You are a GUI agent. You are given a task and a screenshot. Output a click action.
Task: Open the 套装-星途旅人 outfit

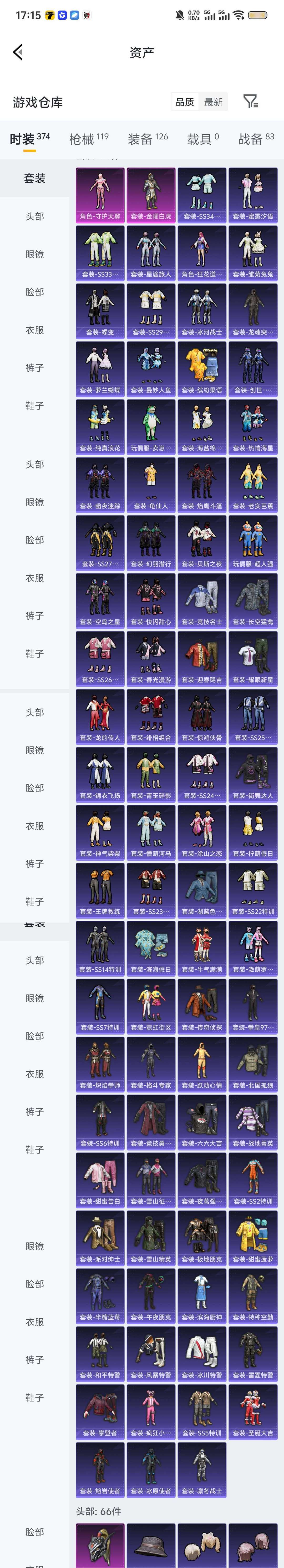click(151, 253)
